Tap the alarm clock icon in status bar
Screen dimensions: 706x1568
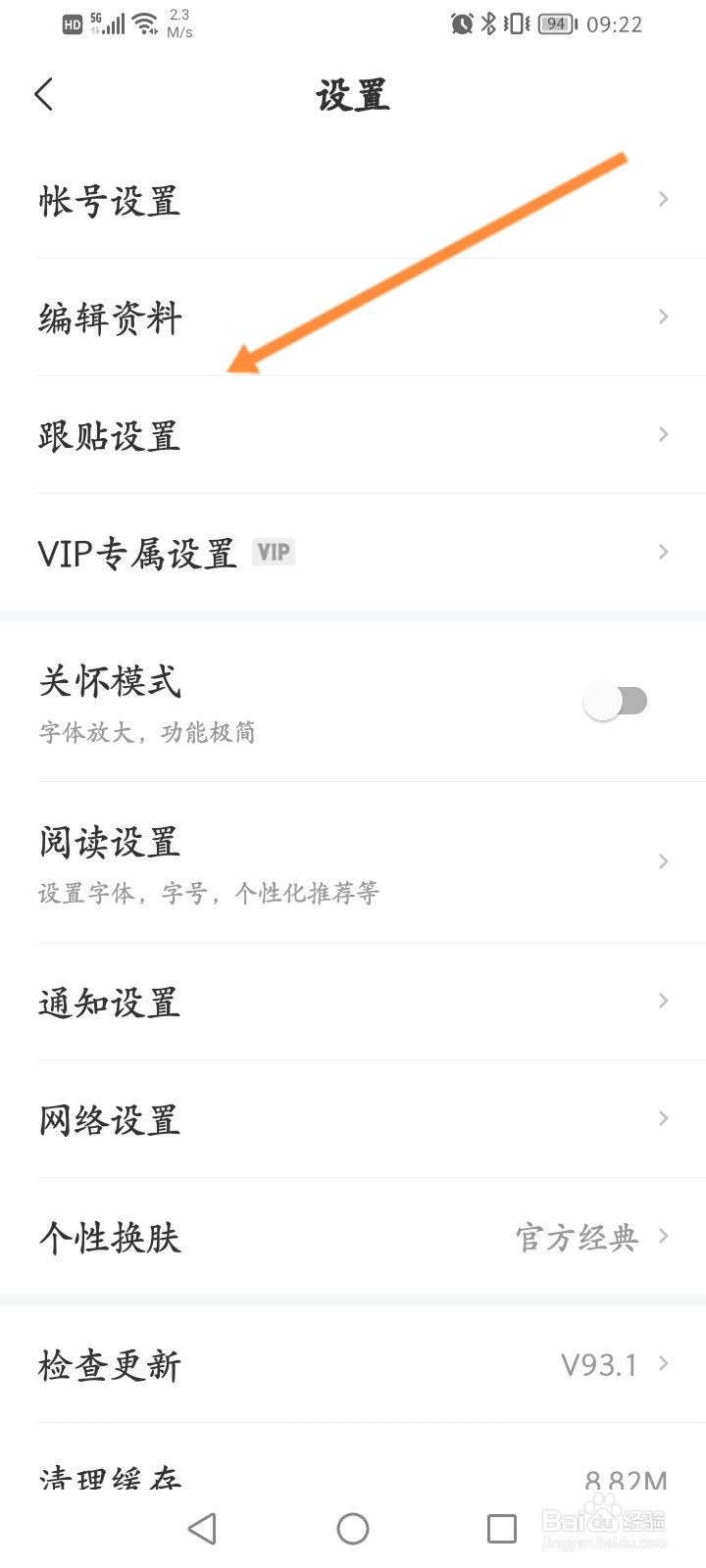[x=459, y=24]
